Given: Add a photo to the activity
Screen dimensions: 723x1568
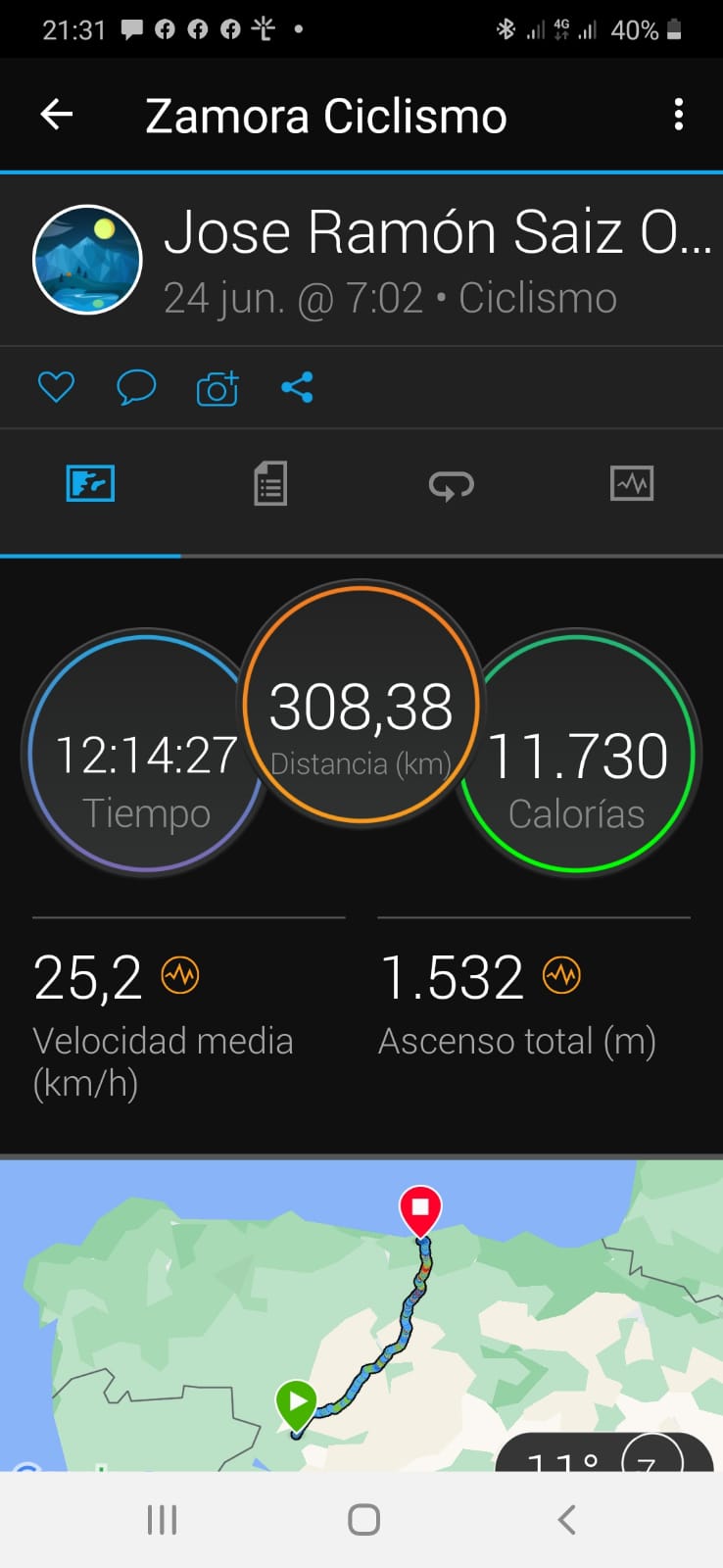Looking at the screenshot, I should point(217,388).
